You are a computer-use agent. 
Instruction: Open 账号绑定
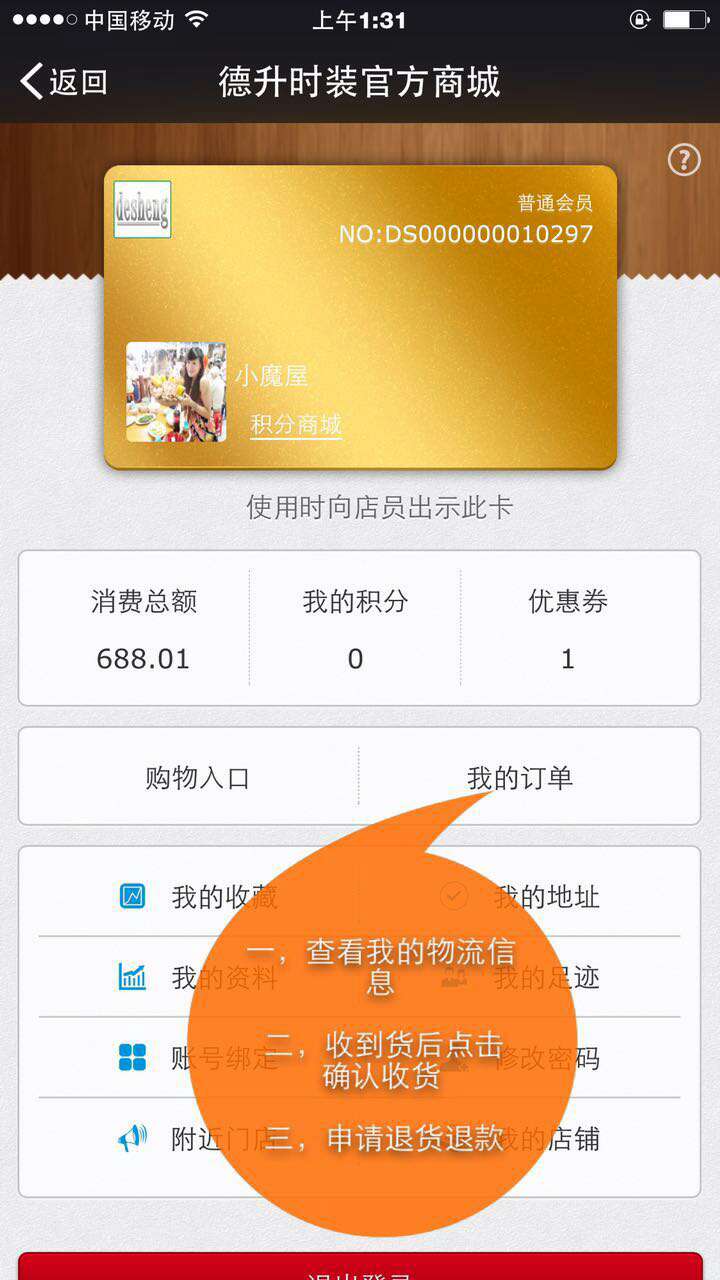pyautogui.click(x=198, y=1057)
